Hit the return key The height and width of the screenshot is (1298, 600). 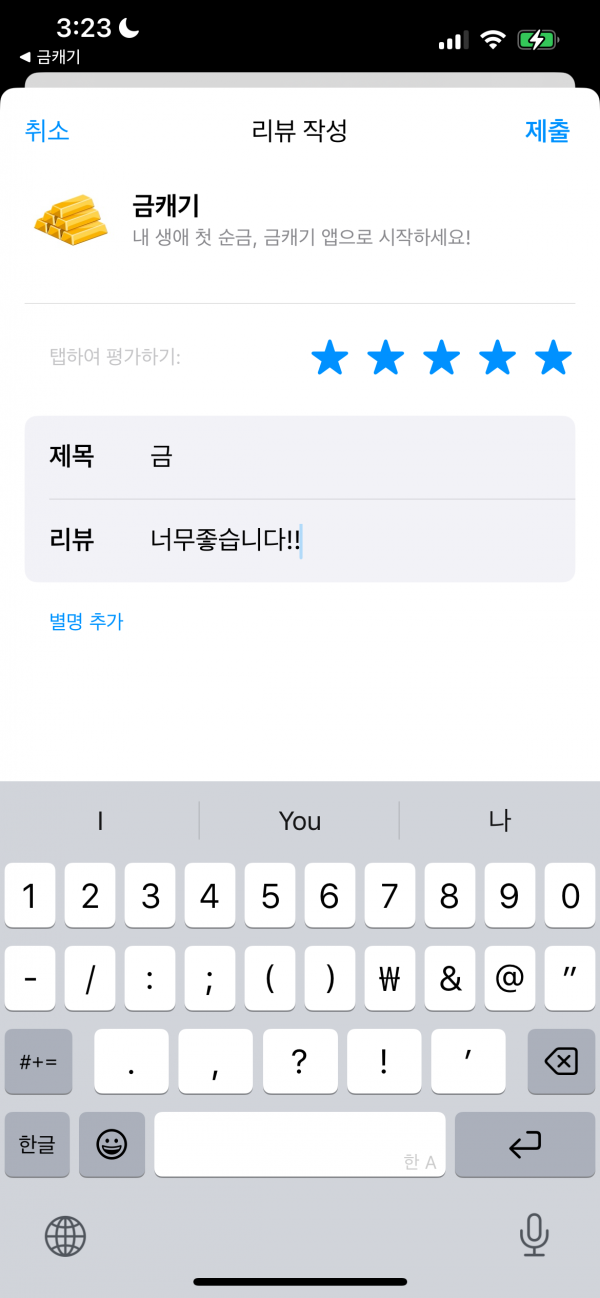525,1144
